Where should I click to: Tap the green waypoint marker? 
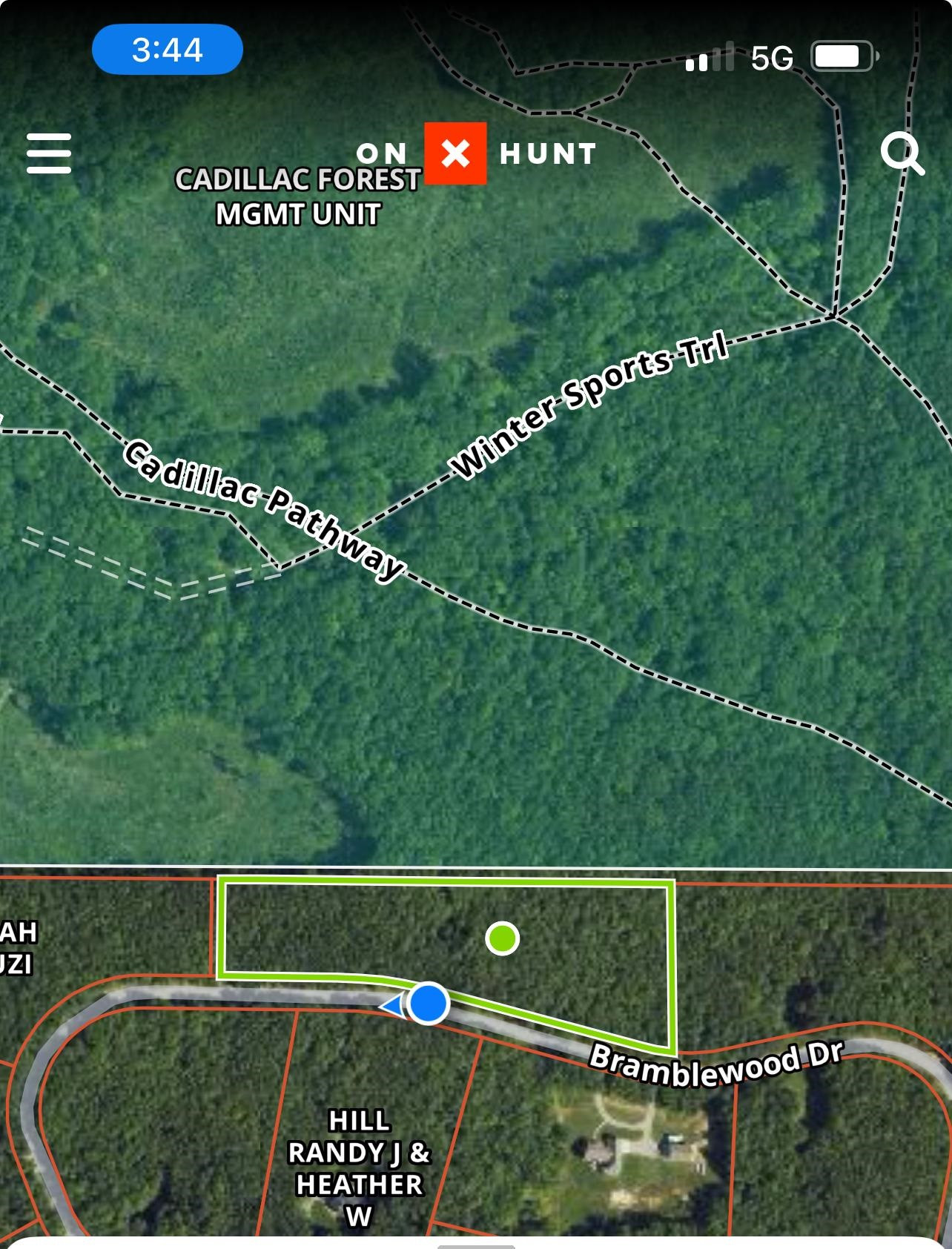coord(502,938)
